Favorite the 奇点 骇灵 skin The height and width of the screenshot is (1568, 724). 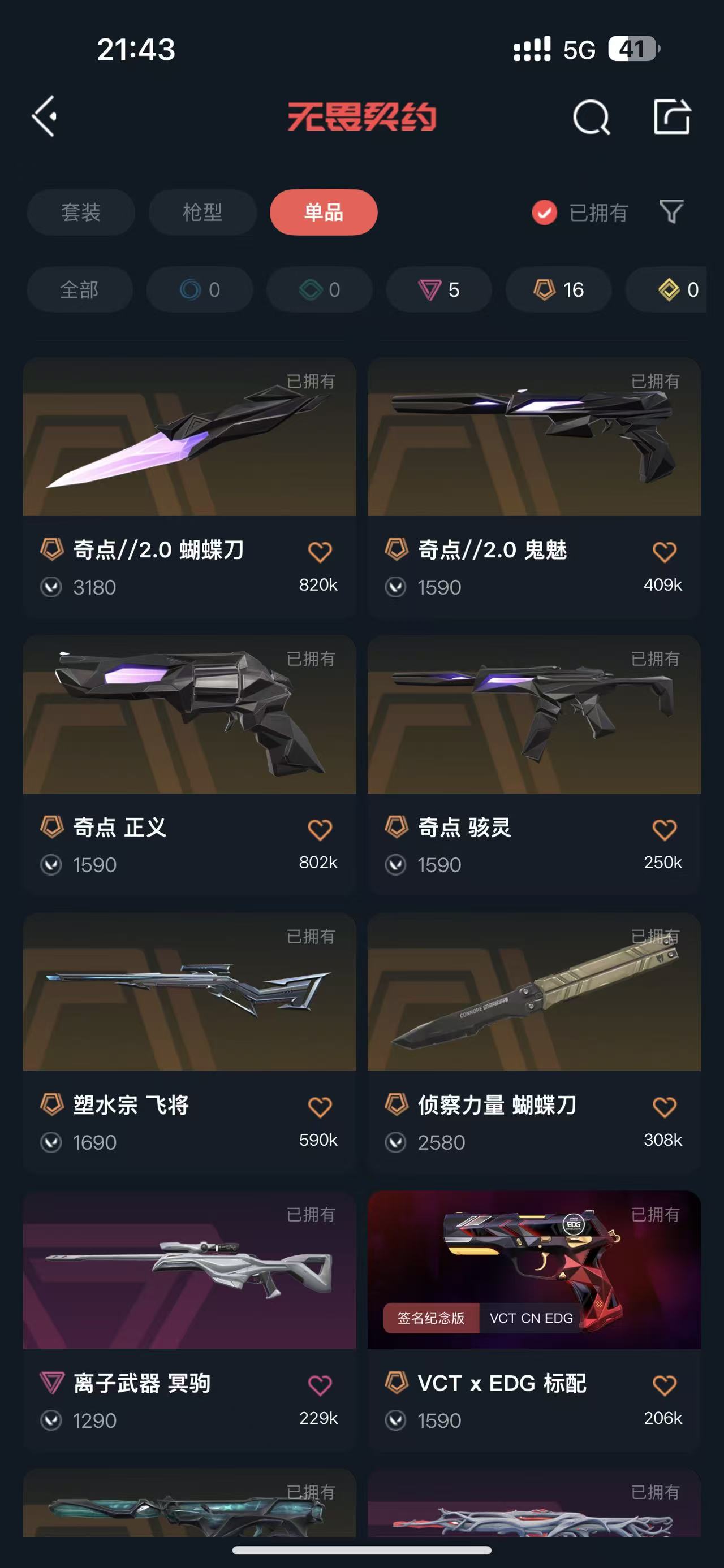663,829
